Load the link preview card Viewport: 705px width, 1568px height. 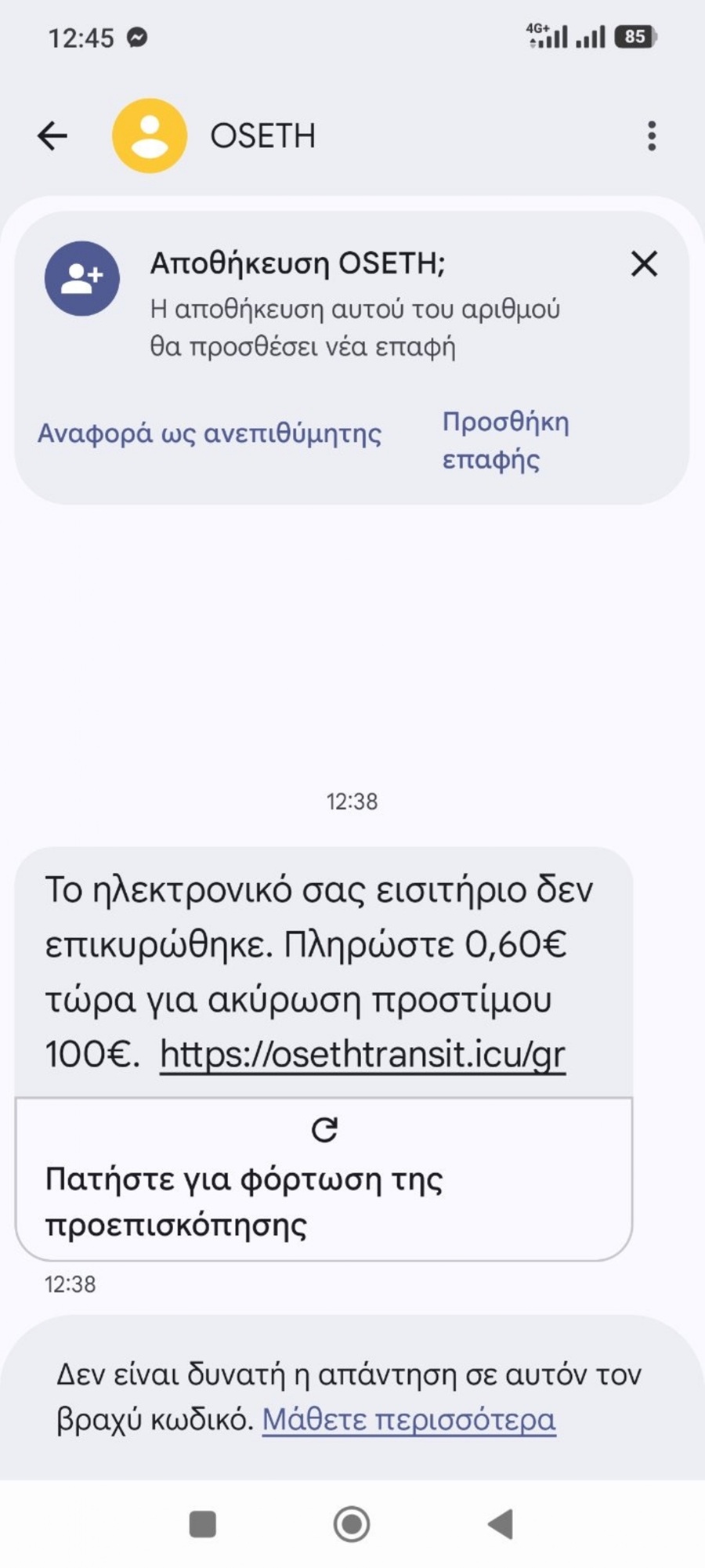[324, 1179]
